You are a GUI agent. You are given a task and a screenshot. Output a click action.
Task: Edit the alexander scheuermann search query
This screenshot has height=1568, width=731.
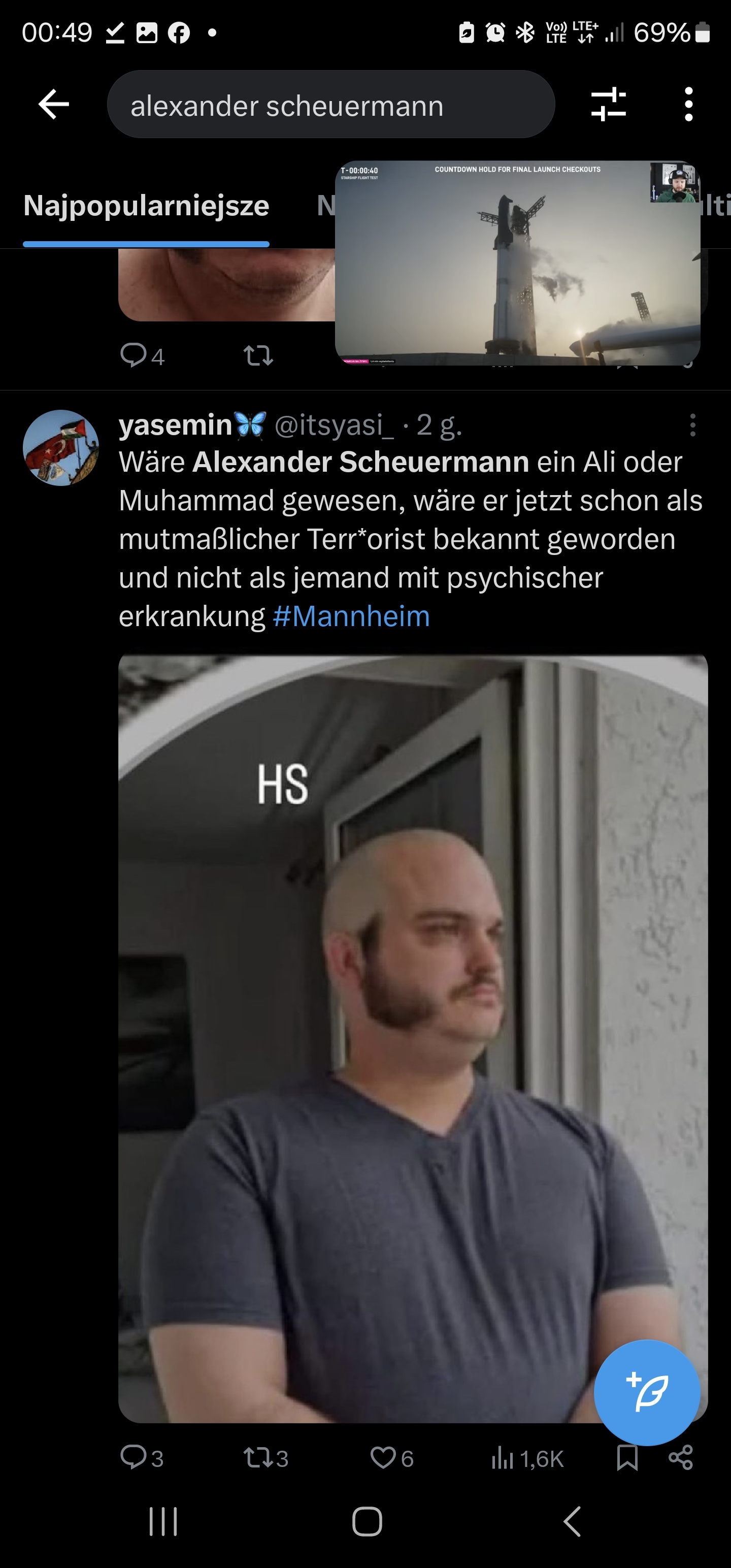coord(330,105)
